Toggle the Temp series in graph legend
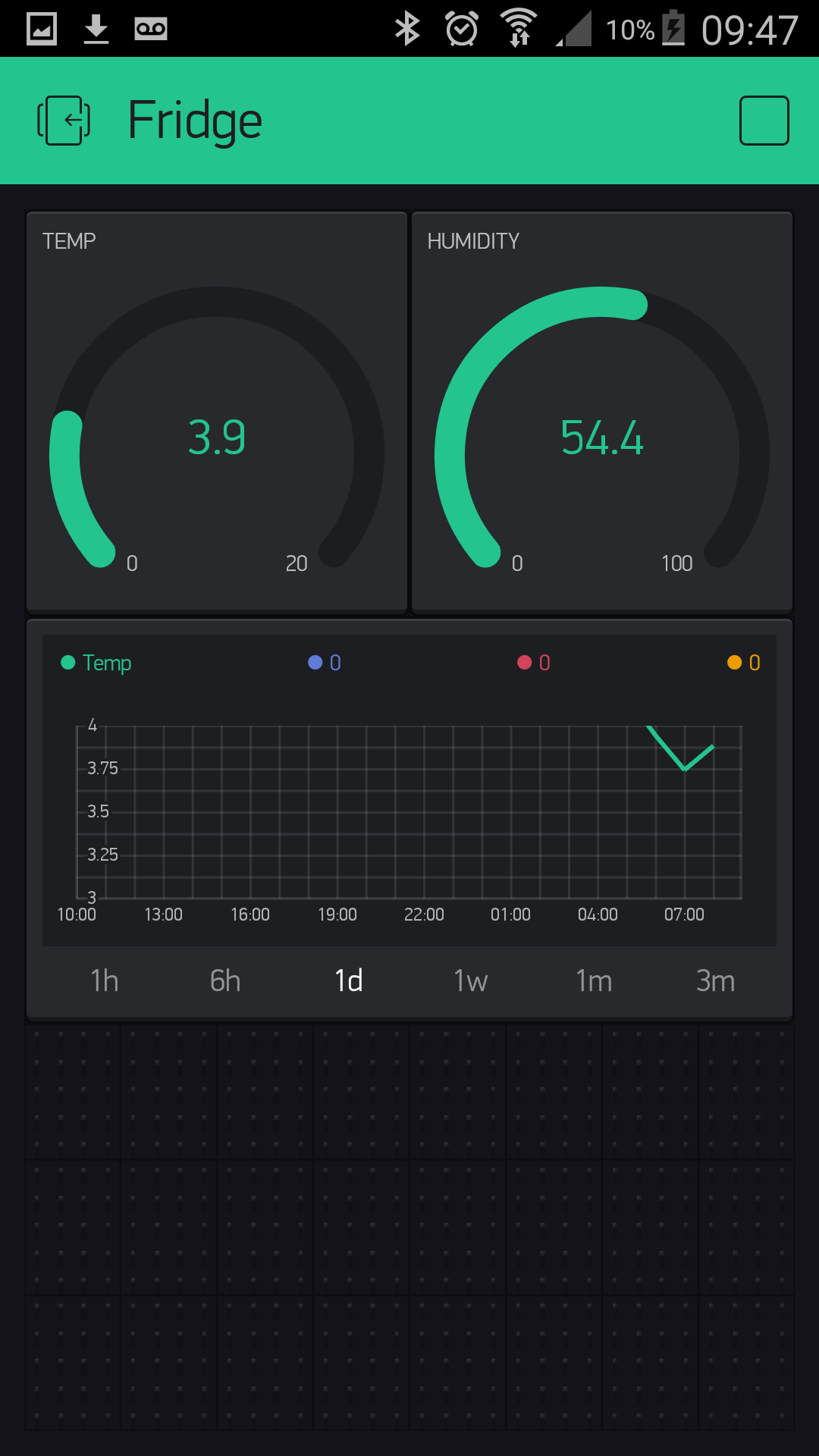The height and width of the screenshot is (1456, 819). point(96,663)
